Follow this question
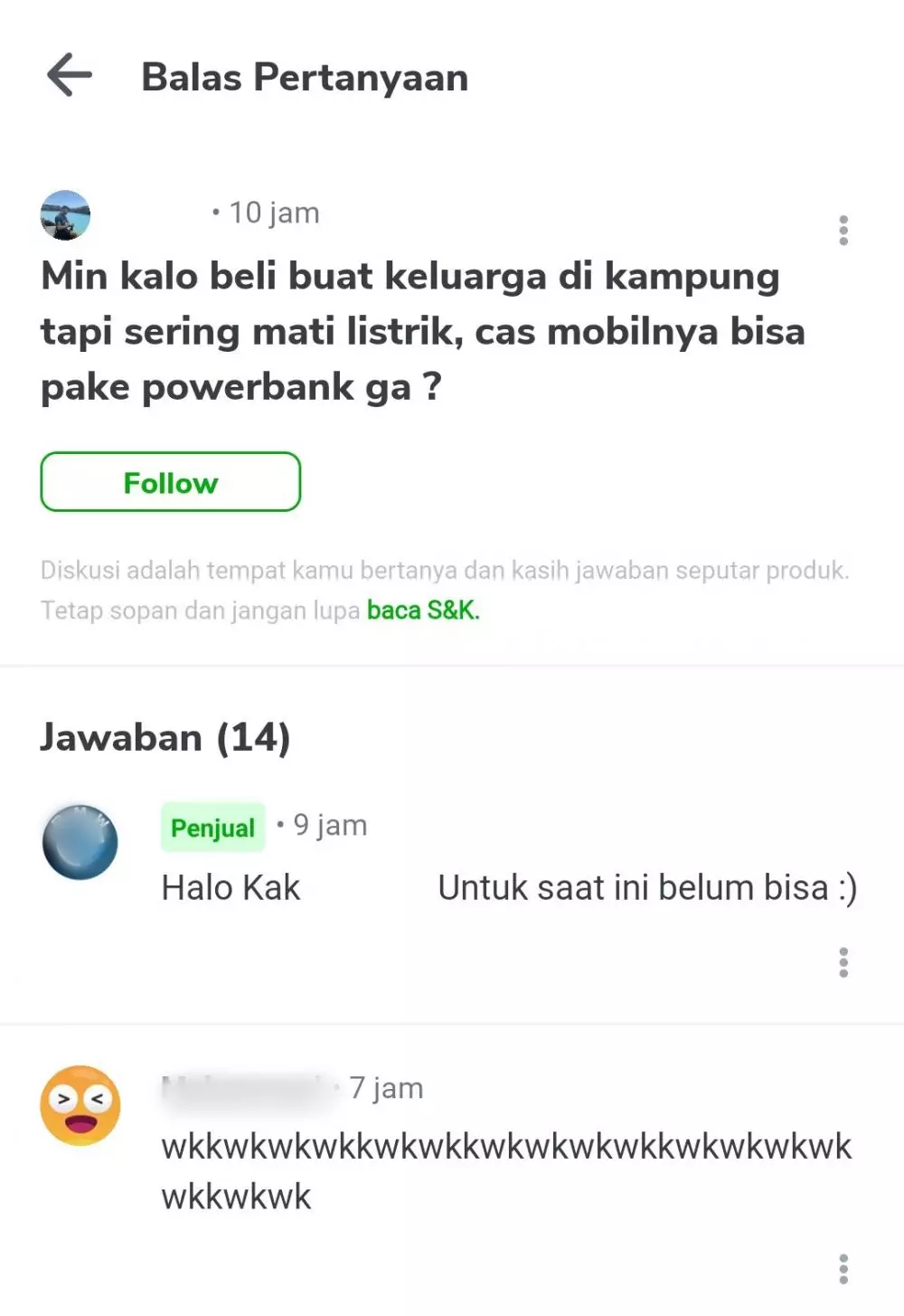This screenshot has height=1316, width=904. point(171,482)
